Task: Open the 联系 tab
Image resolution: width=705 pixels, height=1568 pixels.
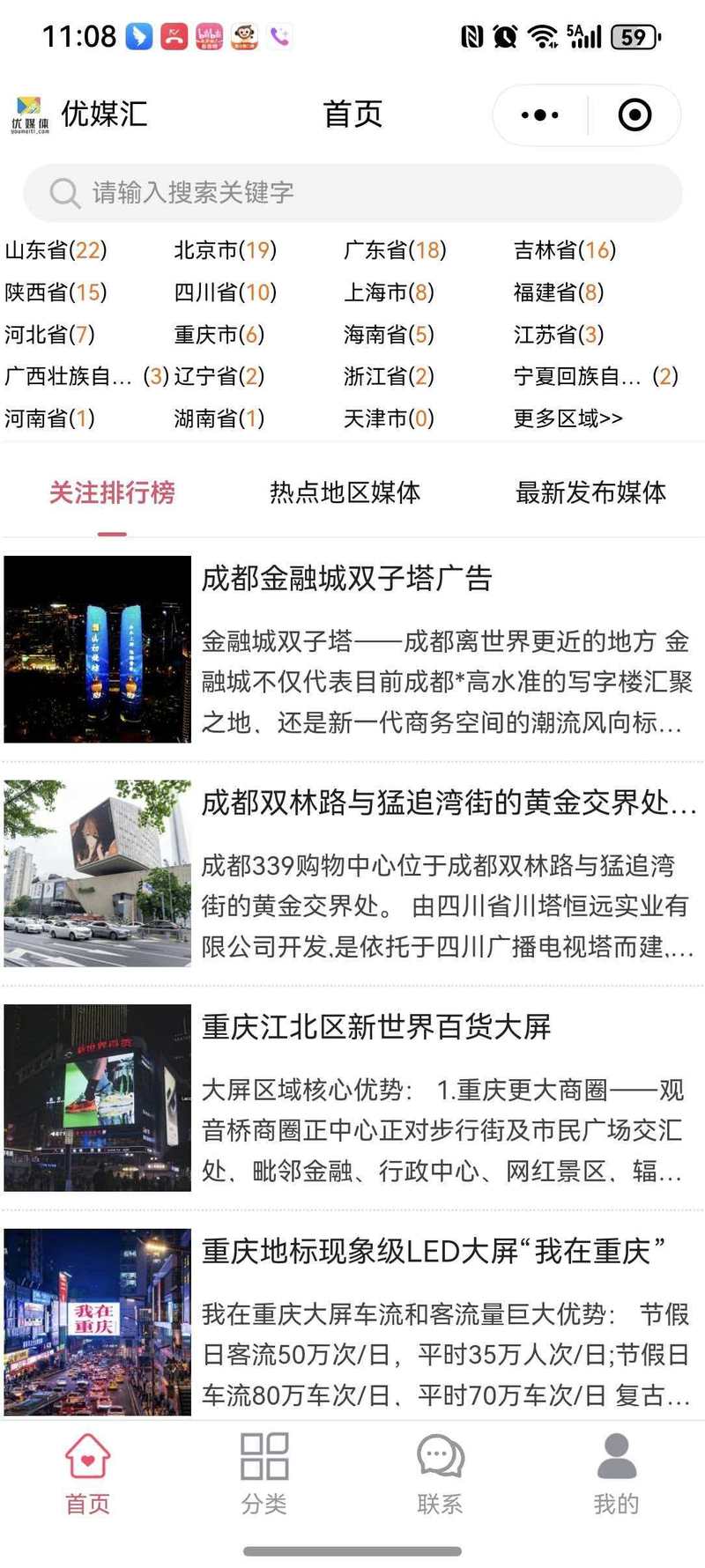Action: 440,1474
